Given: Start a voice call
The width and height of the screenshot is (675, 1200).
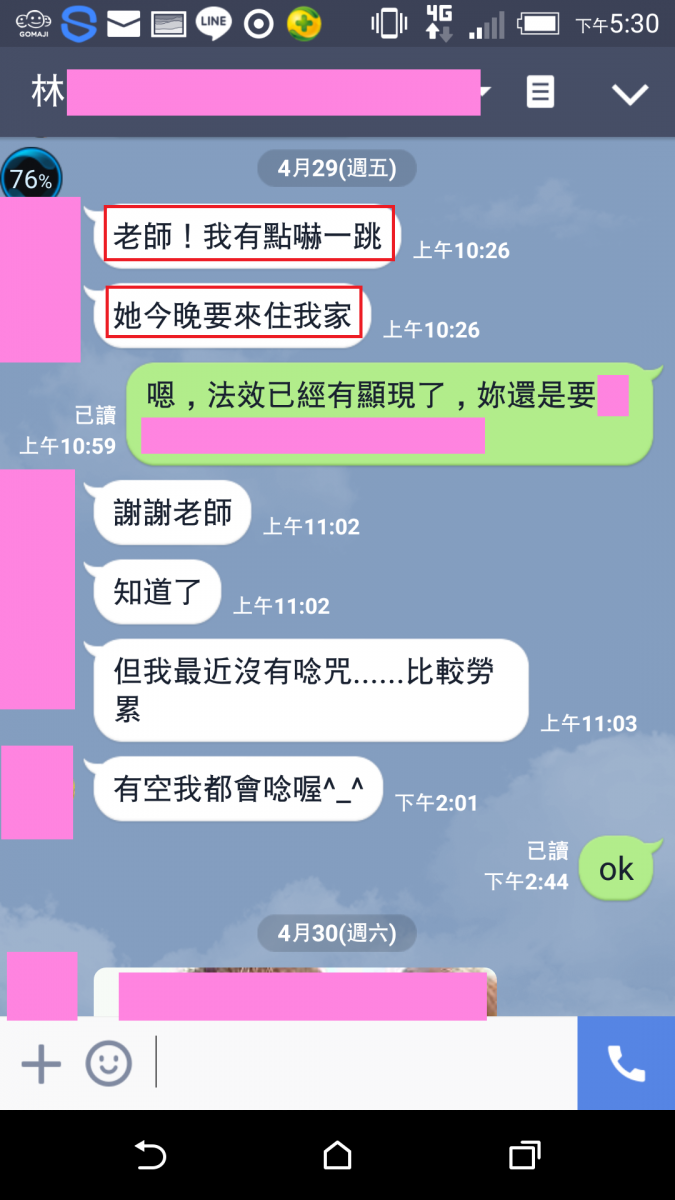Looking at the screenshot, I should point(626,1063).
